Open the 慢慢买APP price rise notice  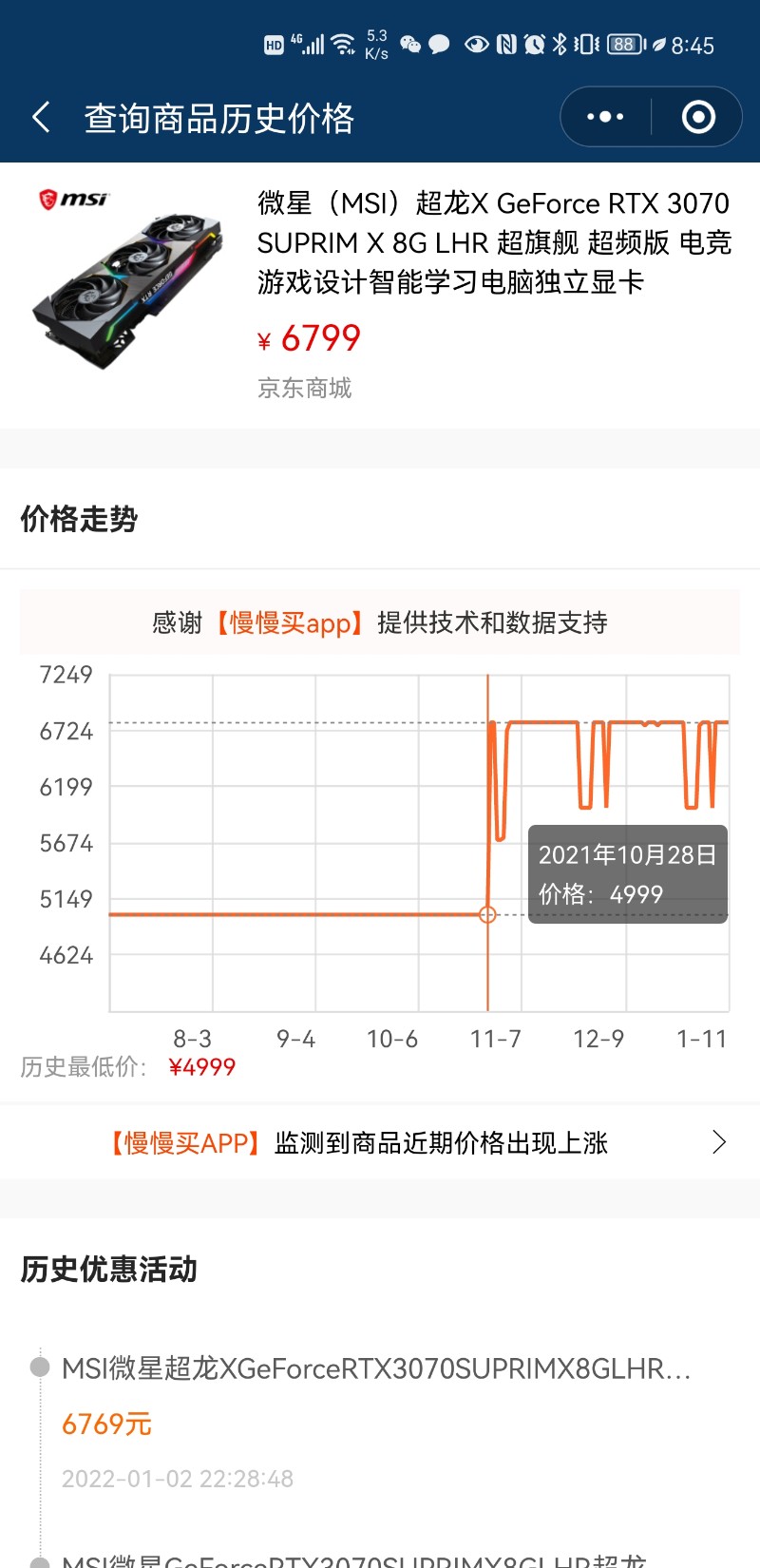380,1142
